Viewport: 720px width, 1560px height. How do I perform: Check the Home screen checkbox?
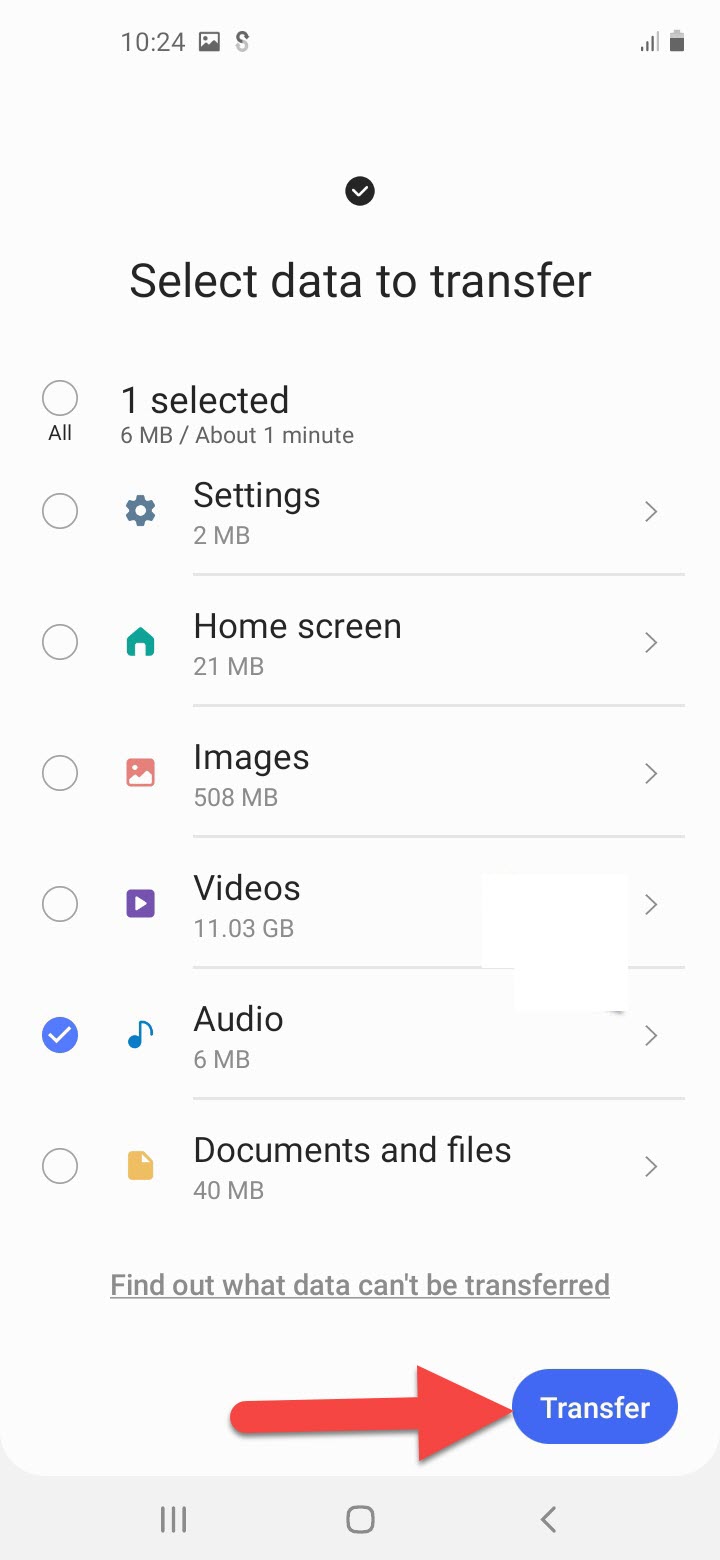click(x=60, y=642)
